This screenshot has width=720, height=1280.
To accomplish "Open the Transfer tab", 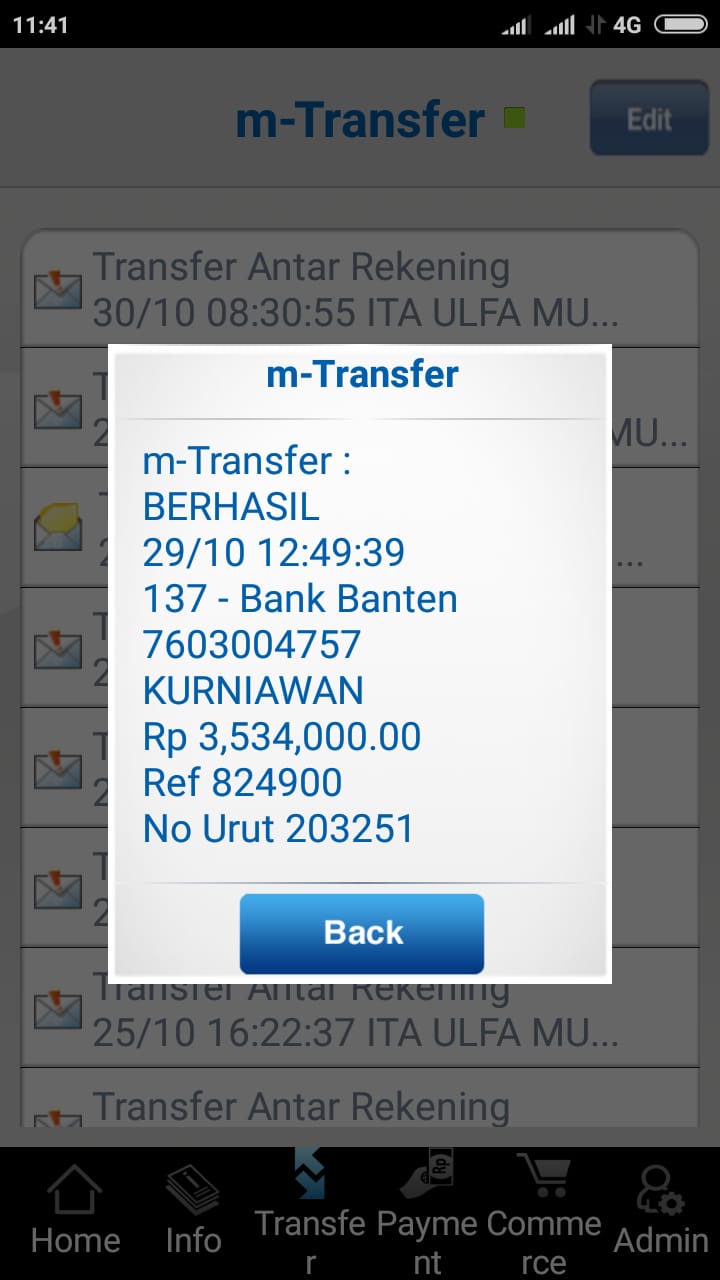I will (x=310, y=1213).
